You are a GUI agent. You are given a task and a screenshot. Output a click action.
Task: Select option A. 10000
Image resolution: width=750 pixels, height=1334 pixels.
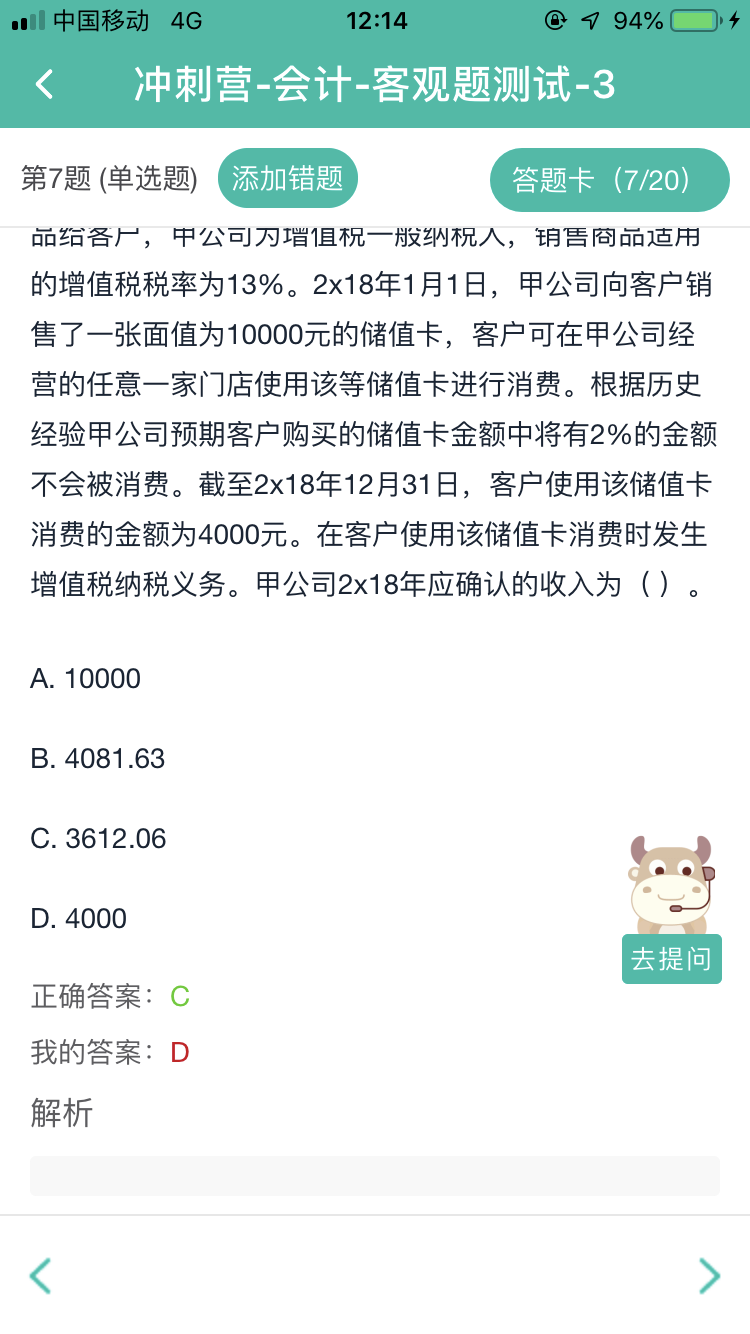tap(86, 679)
